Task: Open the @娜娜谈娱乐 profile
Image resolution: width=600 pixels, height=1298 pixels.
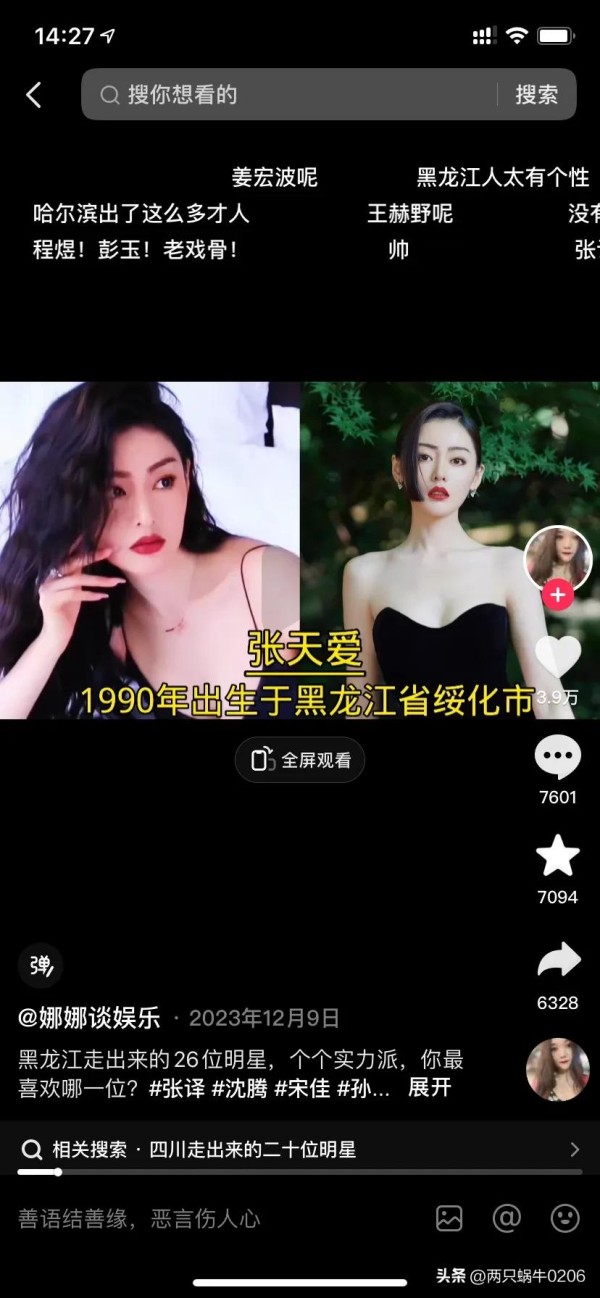Action: 90,1018
